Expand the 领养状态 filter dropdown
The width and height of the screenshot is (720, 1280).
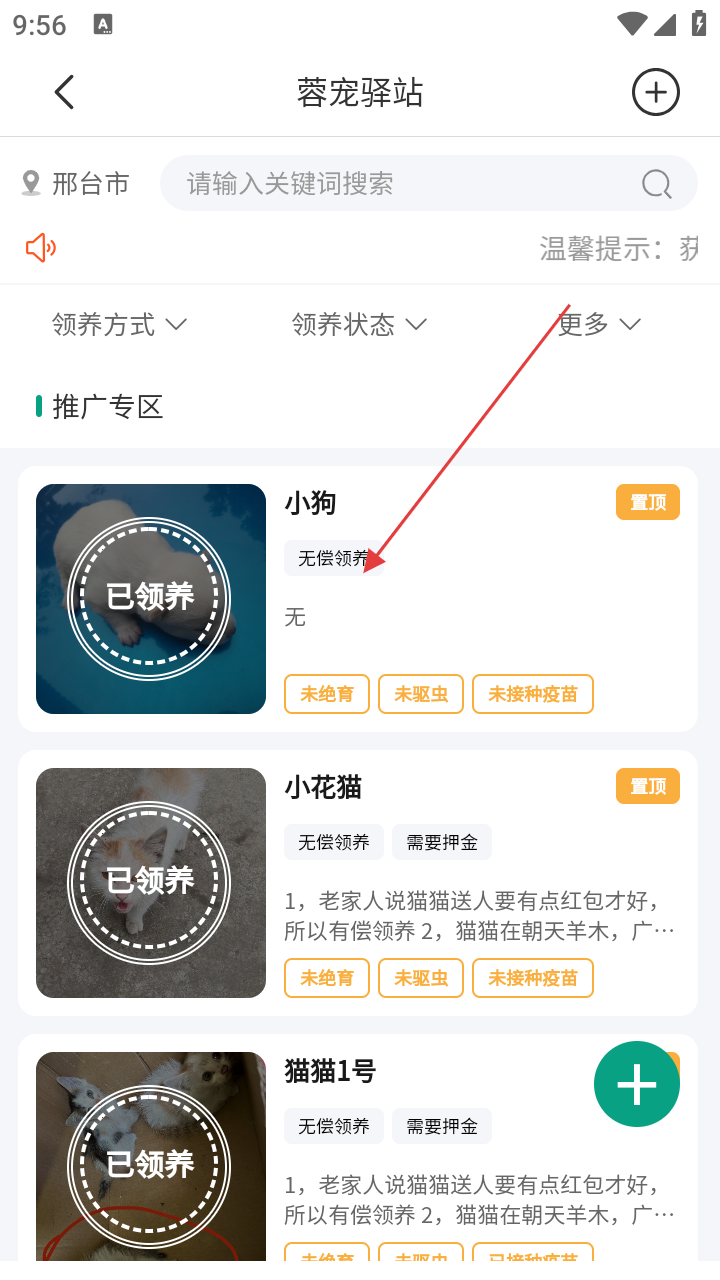pos(360,324)
